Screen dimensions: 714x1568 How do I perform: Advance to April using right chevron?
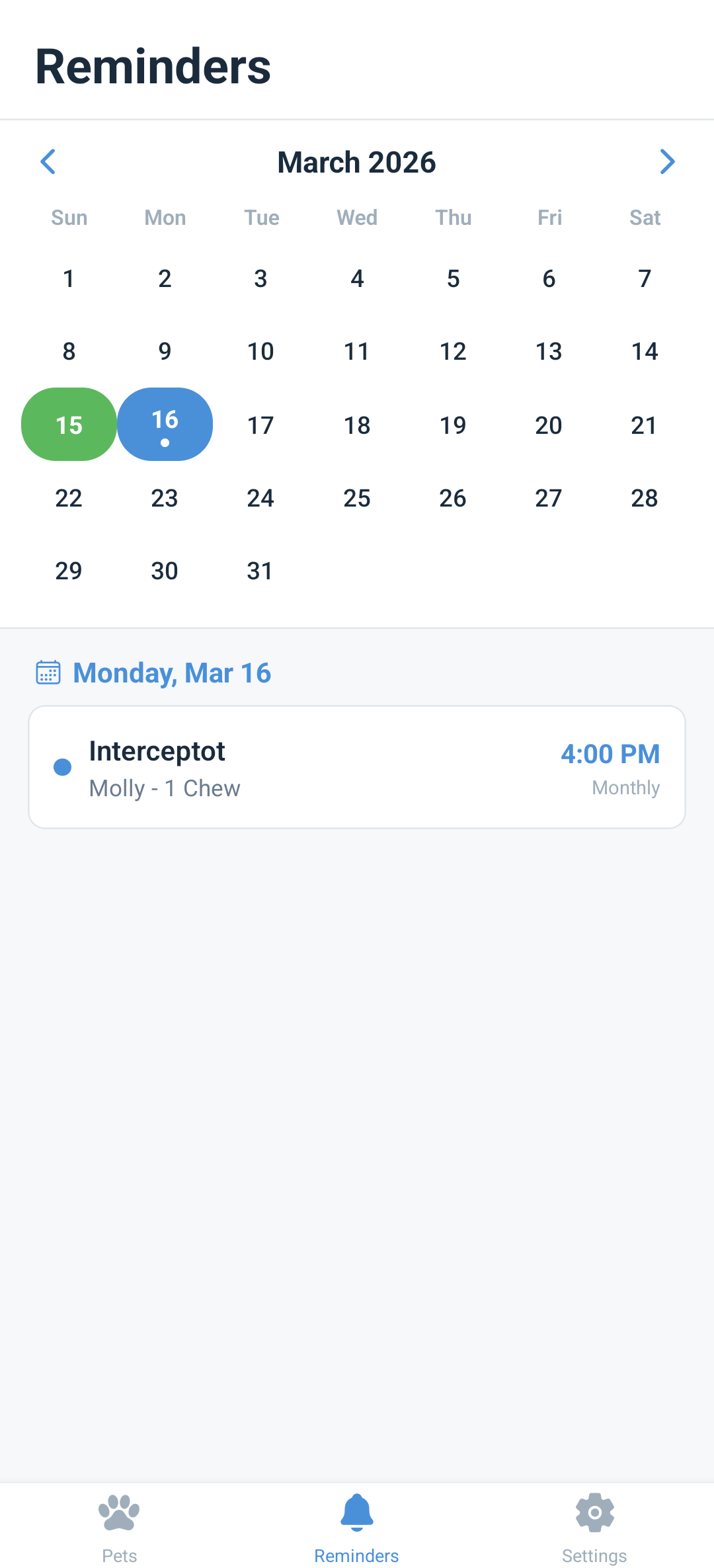point(666,161)
